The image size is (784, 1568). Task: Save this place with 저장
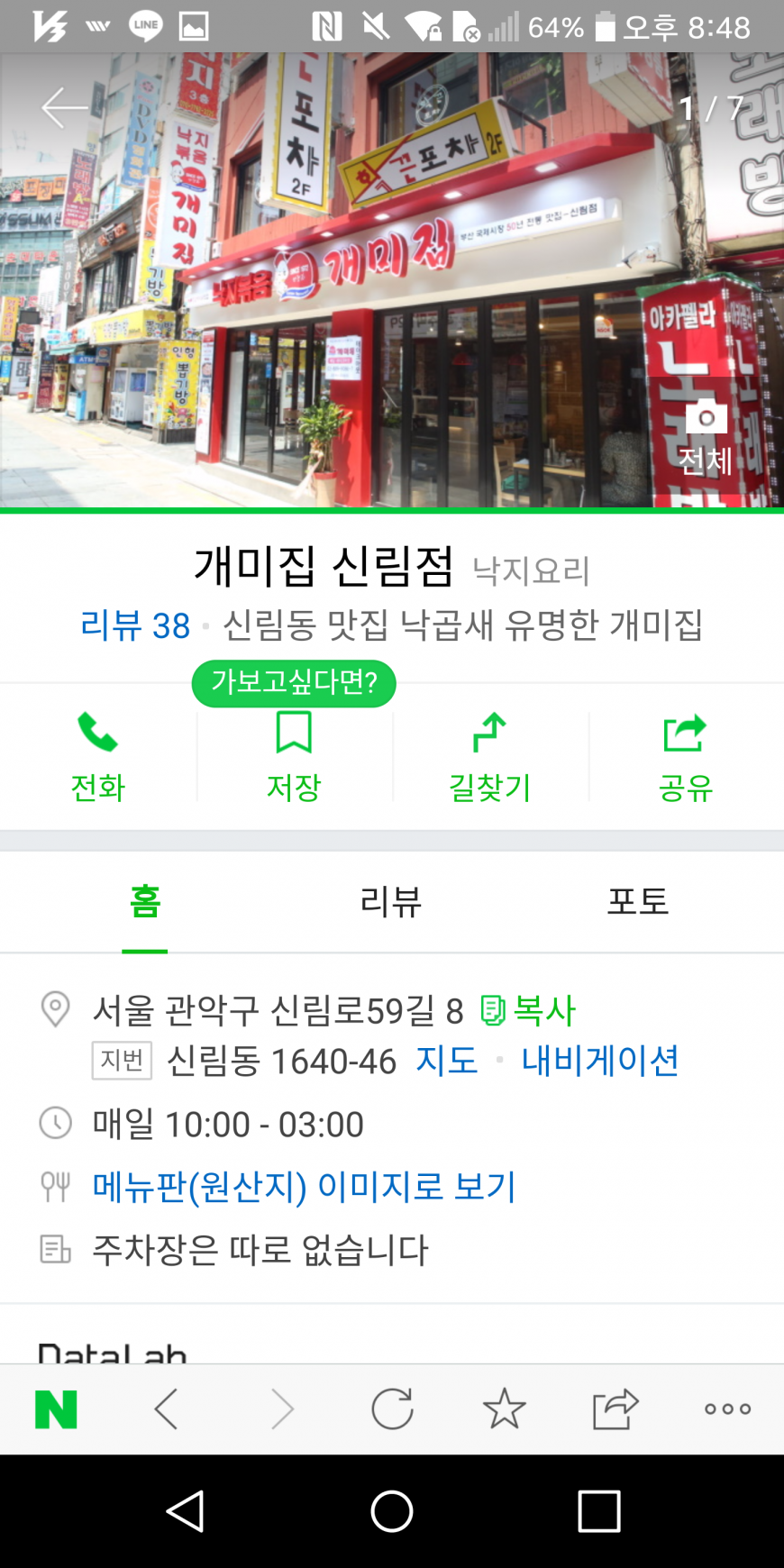[294, 757]
